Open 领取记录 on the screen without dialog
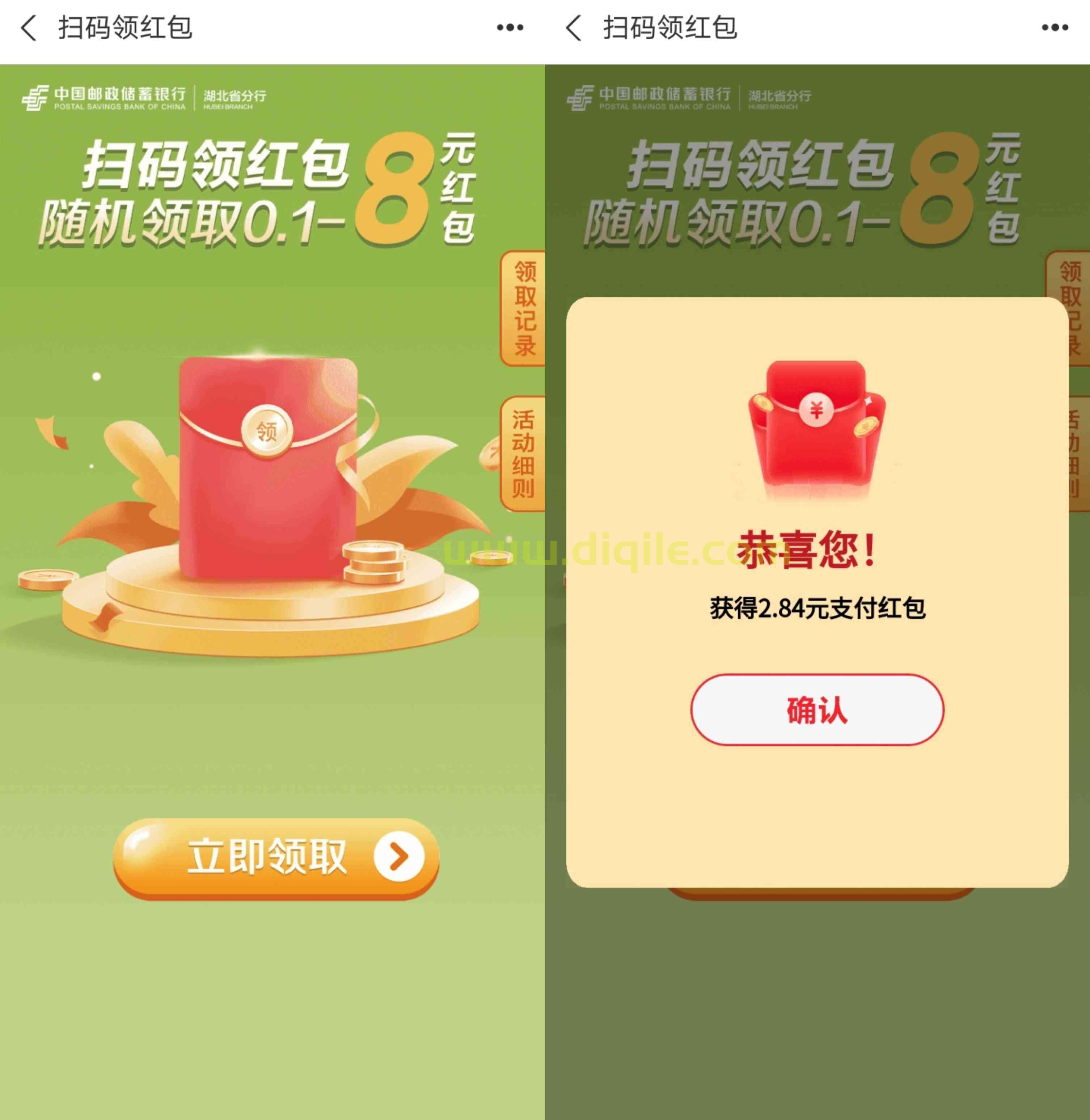The height and width of the screenshot is (1120, 1090). tap(523, 308)
